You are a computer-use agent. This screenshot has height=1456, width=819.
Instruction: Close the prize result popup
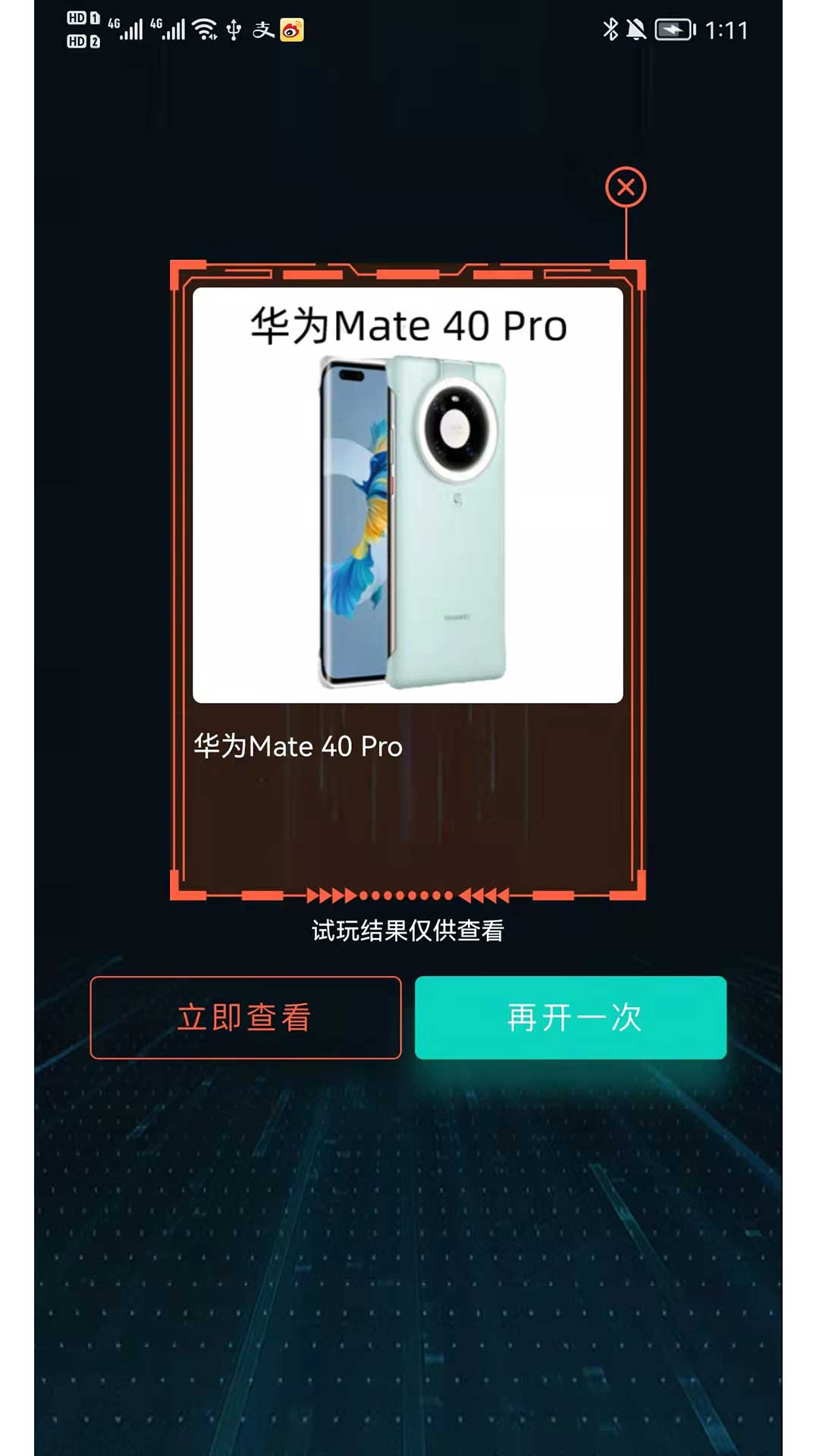(626, 187)
